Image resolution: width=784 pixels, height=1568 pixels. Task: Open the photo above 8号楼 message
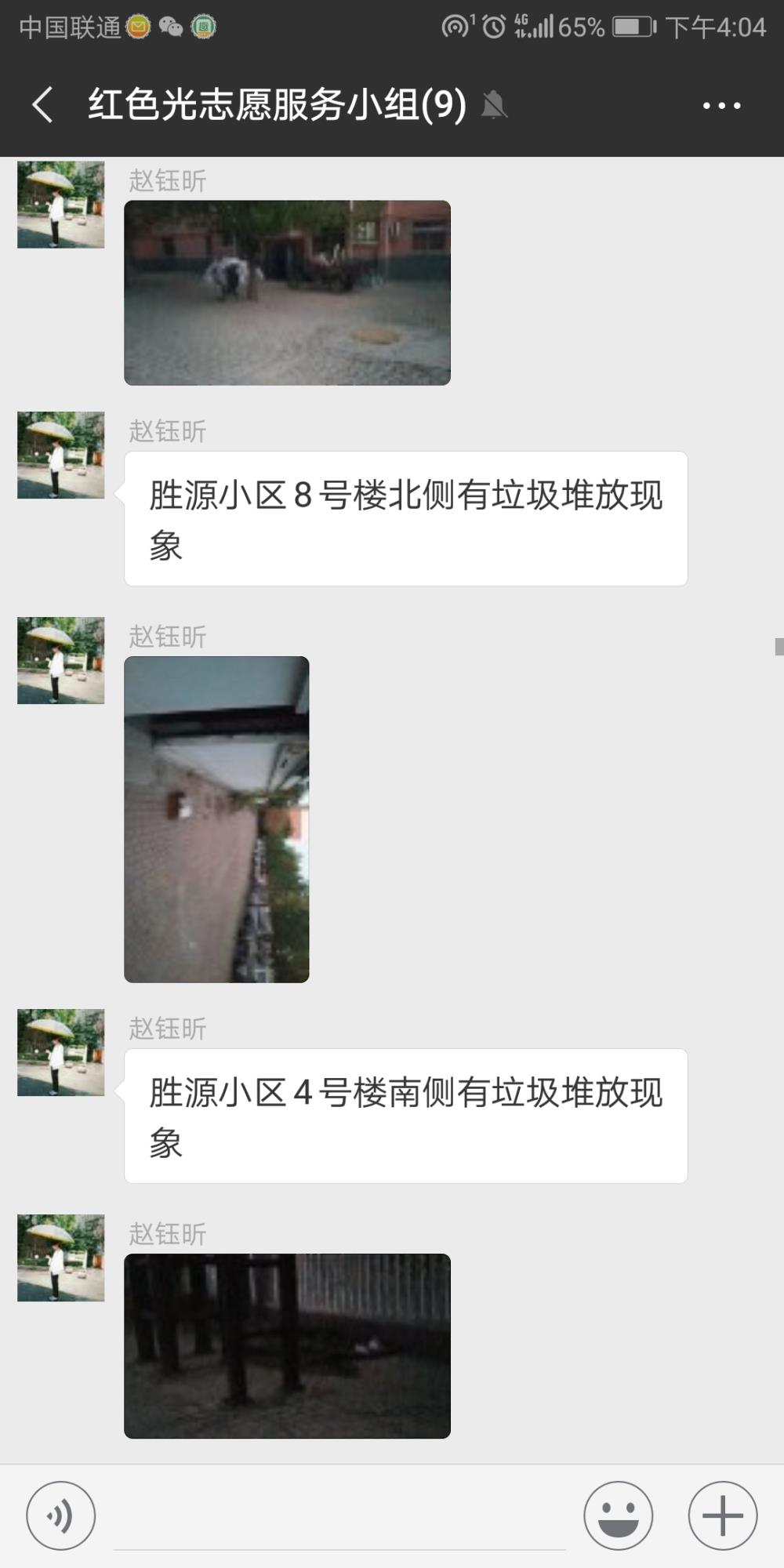287,292
